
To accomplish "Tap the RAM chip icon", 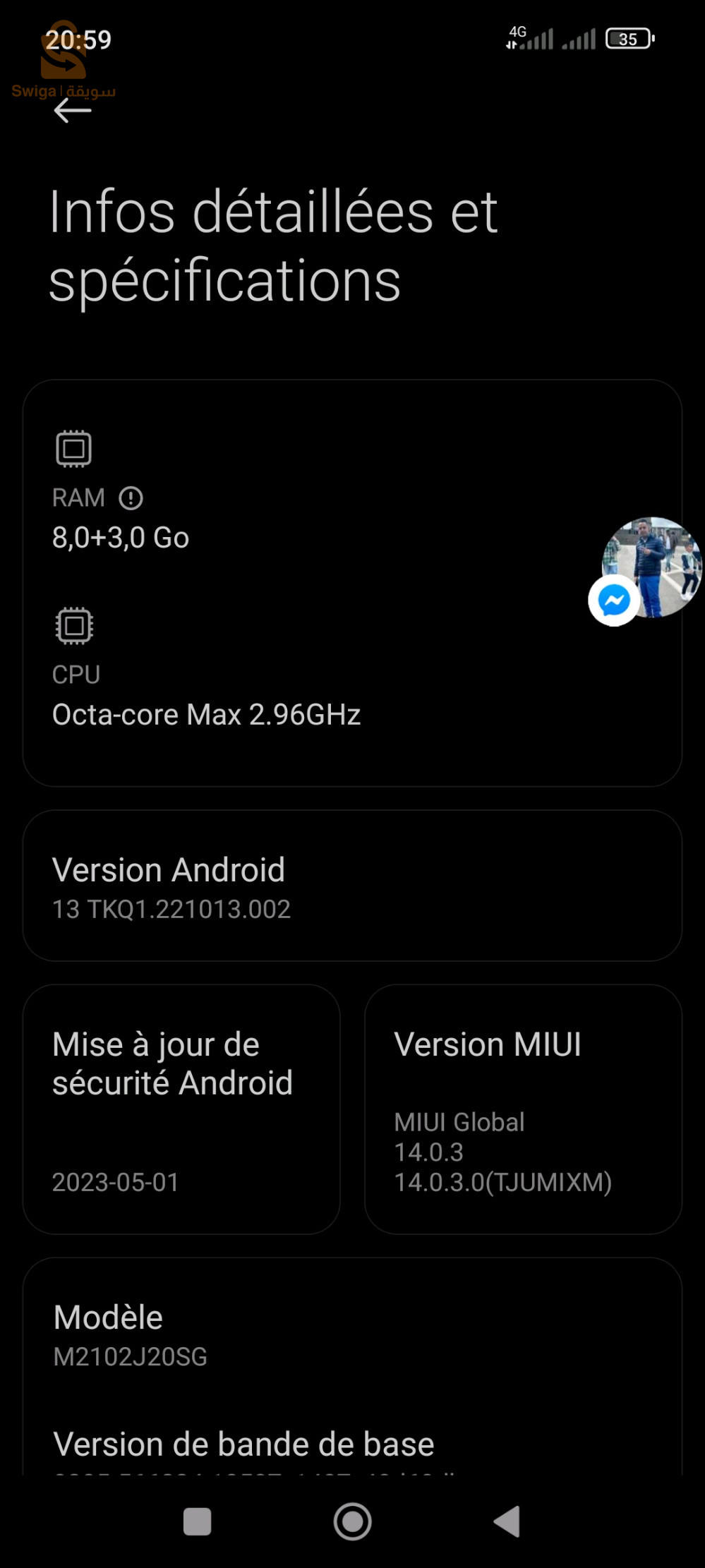I will pos(73,447).
